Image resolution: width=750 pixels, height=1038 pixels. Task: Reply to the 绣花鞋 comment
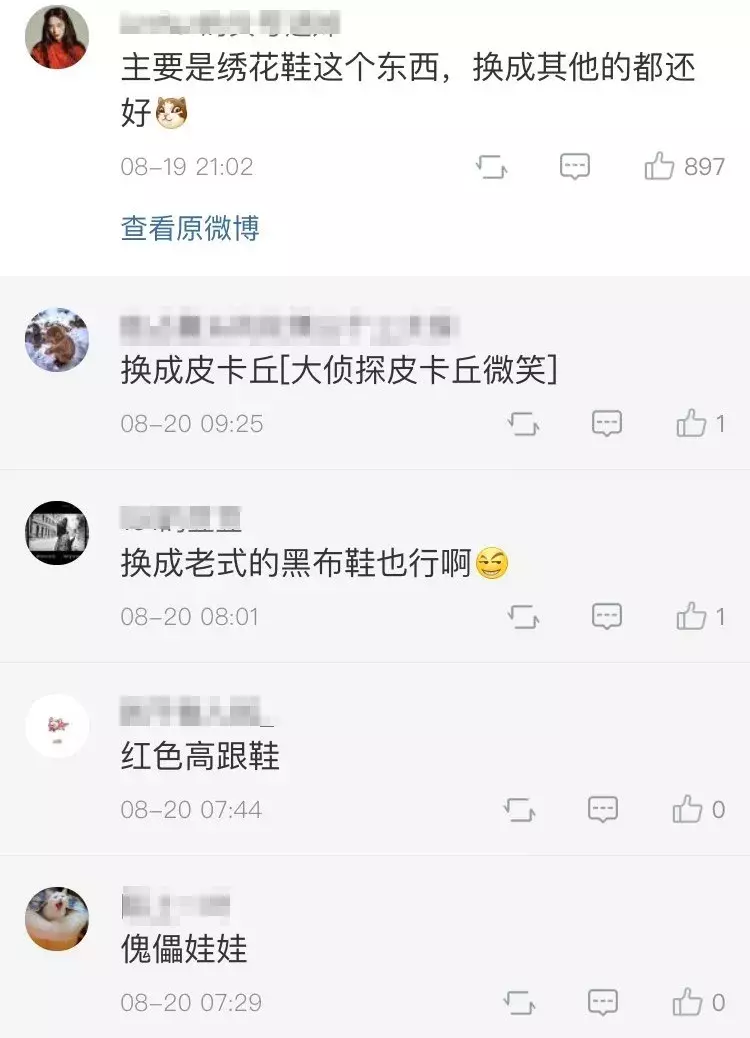(x=574, y=166)
